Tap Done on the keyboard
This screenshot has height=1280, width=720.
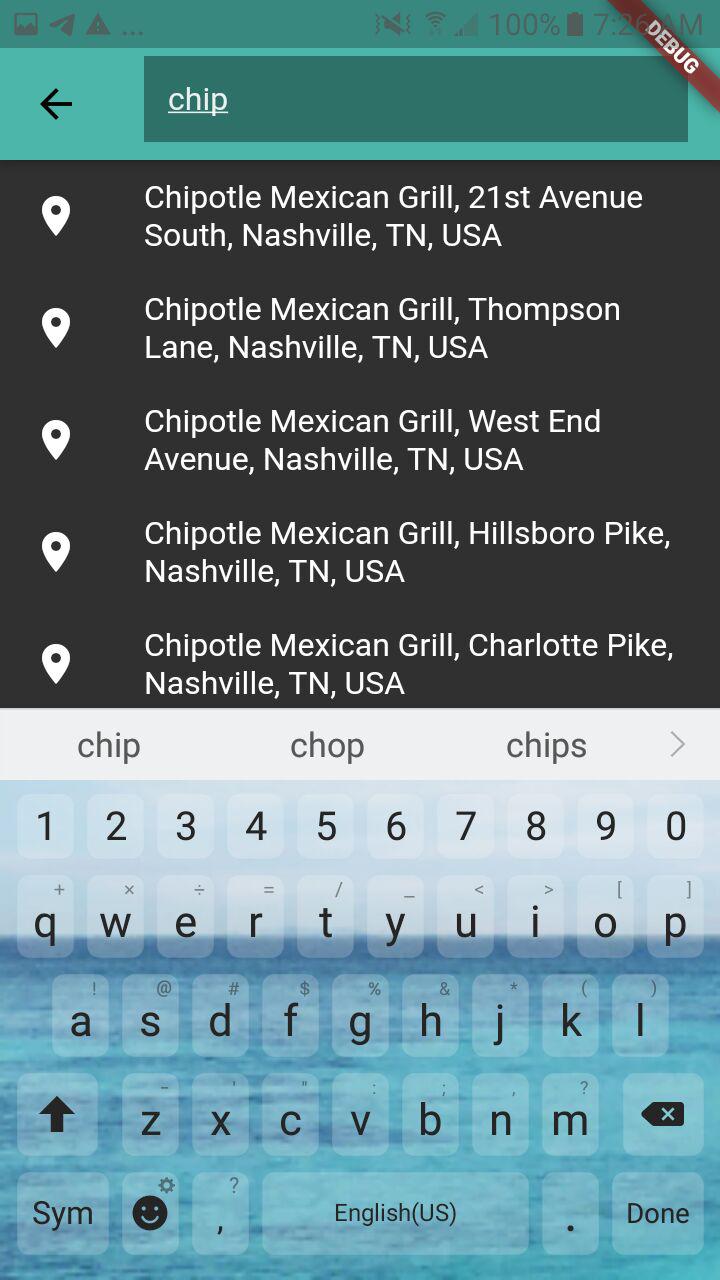pyautogui.click(x=657, y=1213)
